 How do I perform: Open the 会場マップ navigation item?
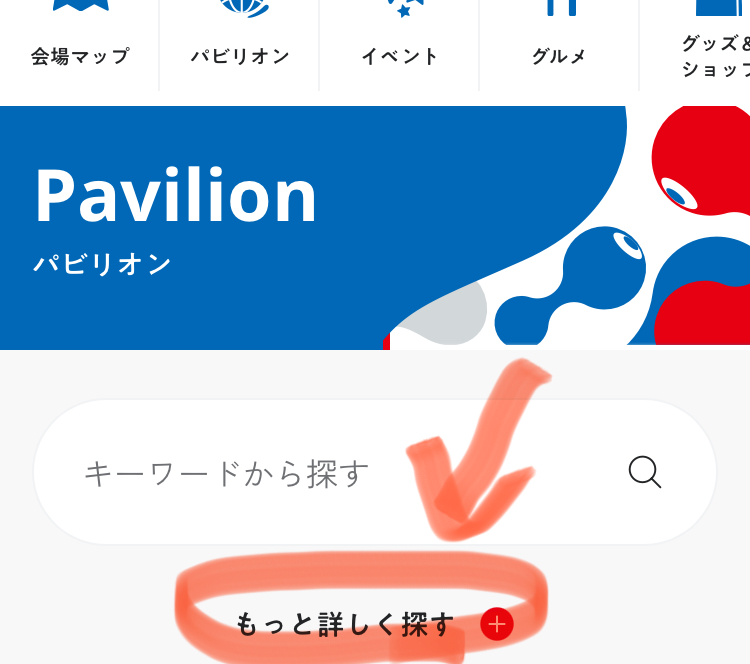[x=80, y=45]
